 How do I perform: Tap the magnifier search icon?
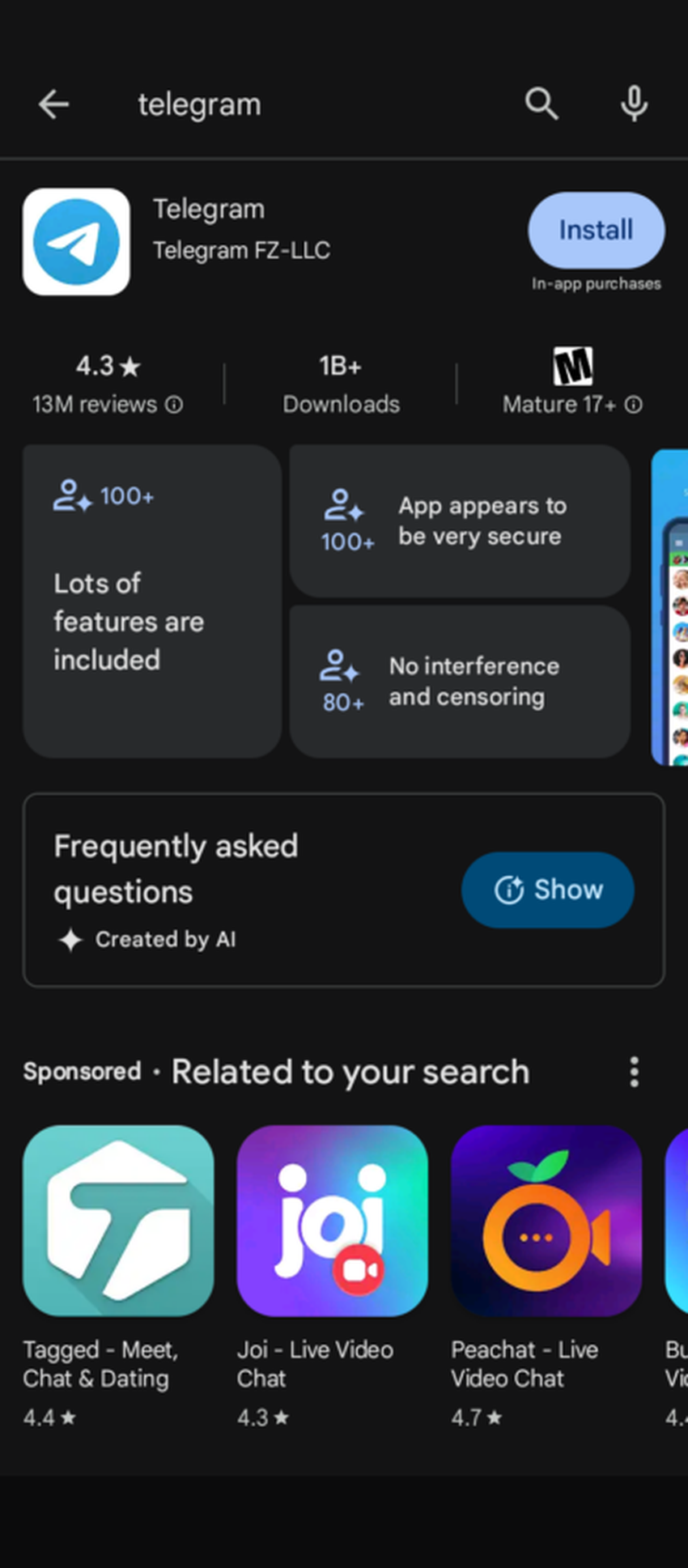[541, 104]
